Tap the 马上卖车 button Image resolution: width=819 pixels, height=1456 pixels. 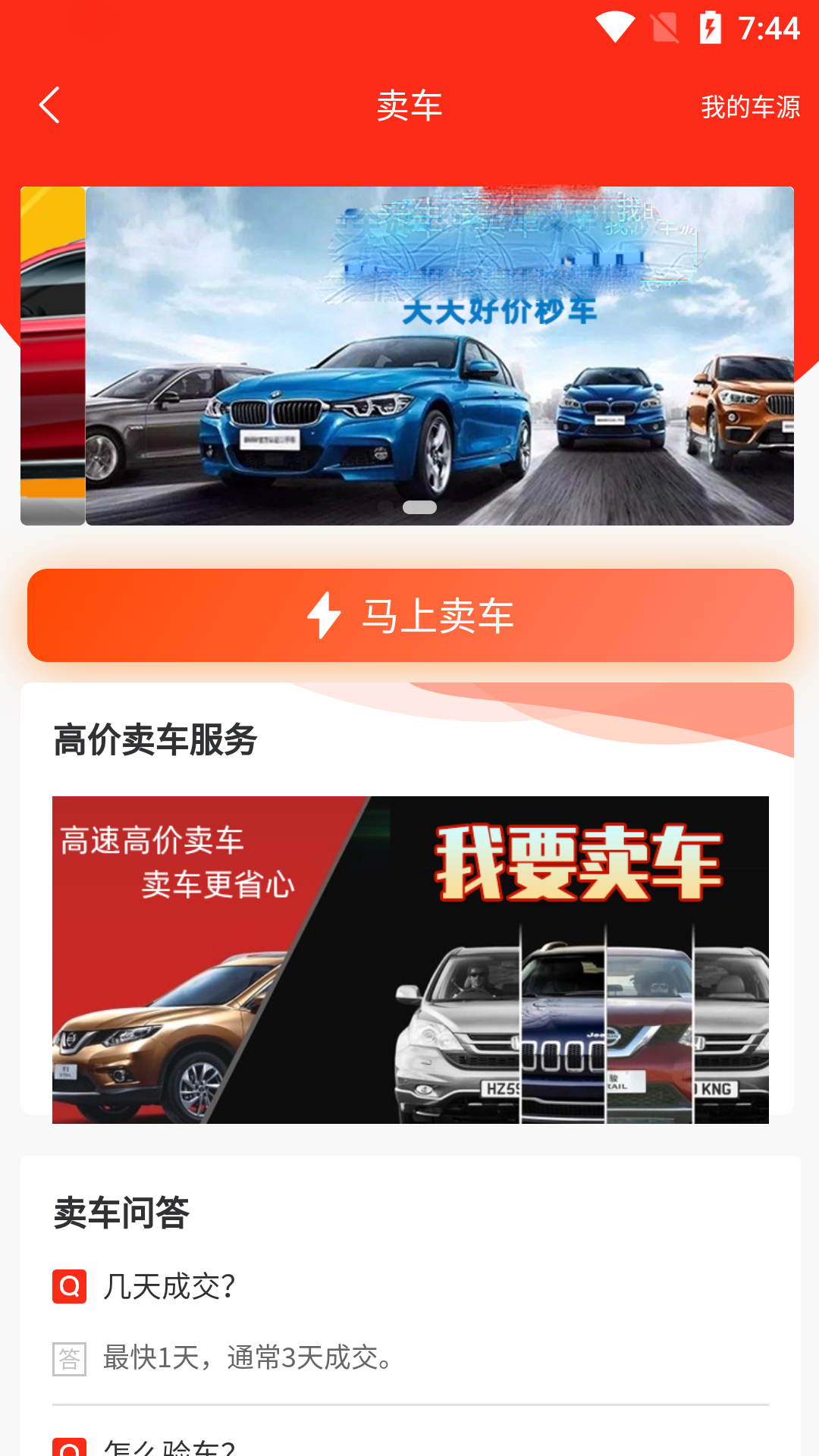click(410, 615)
